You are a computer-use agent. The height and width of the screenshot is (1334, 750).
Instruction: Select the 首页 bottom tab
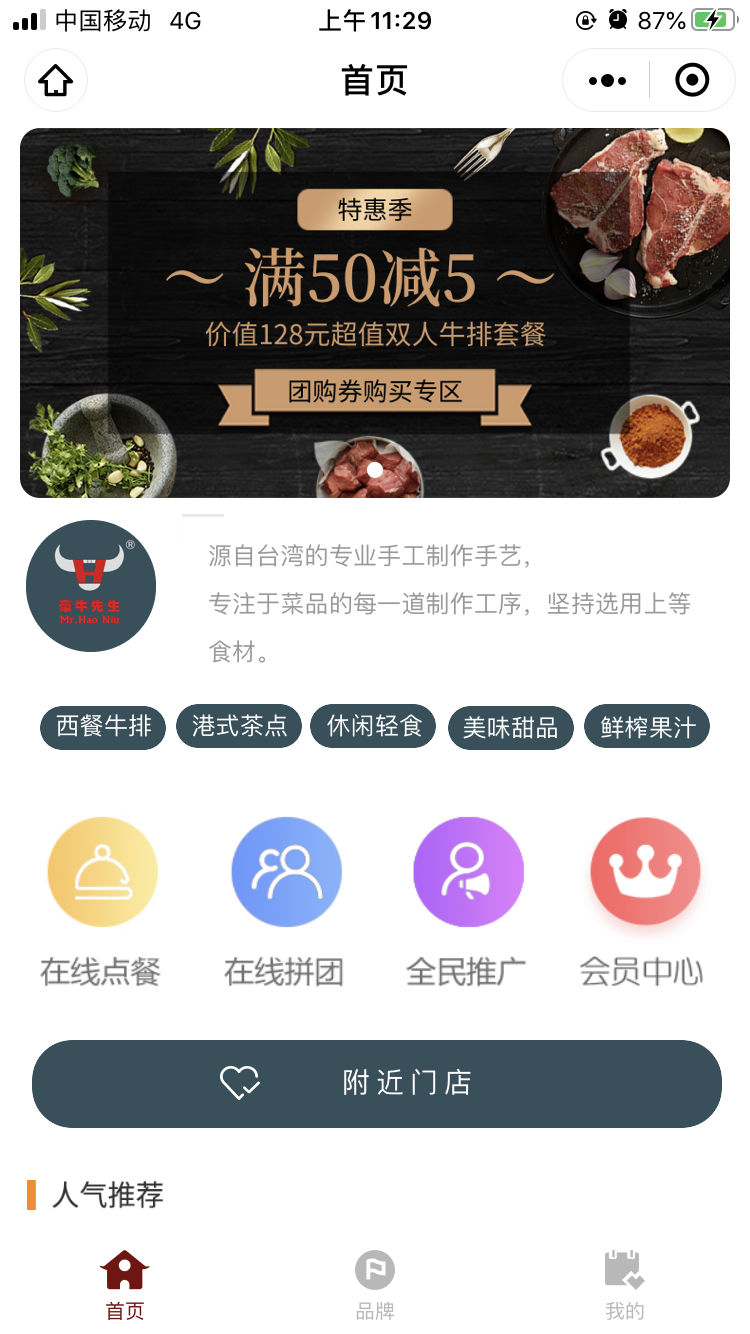[x=125, y=1285]
